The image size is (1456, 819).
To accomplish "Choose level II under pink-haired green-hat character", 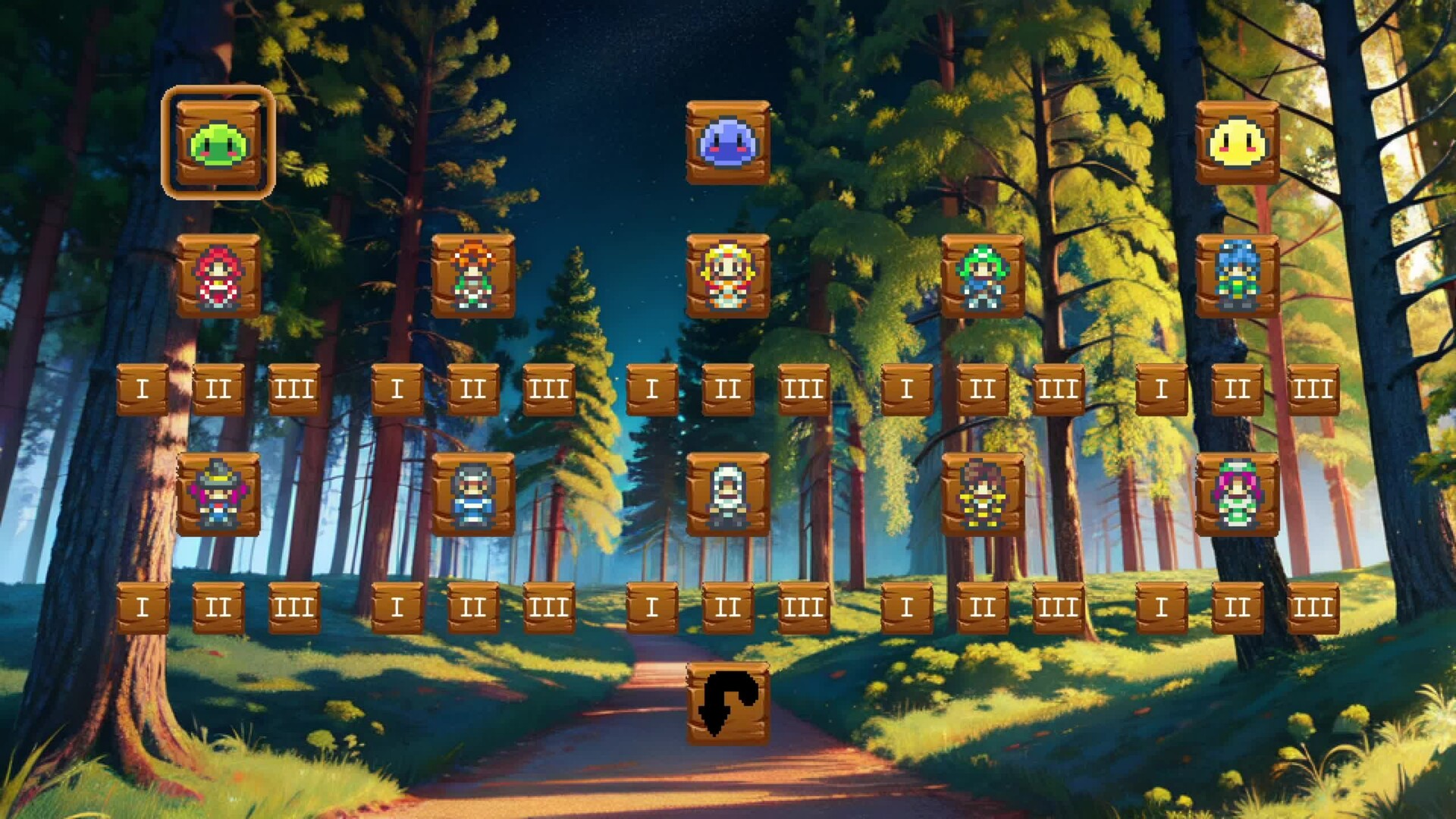I will point(1237,608).
